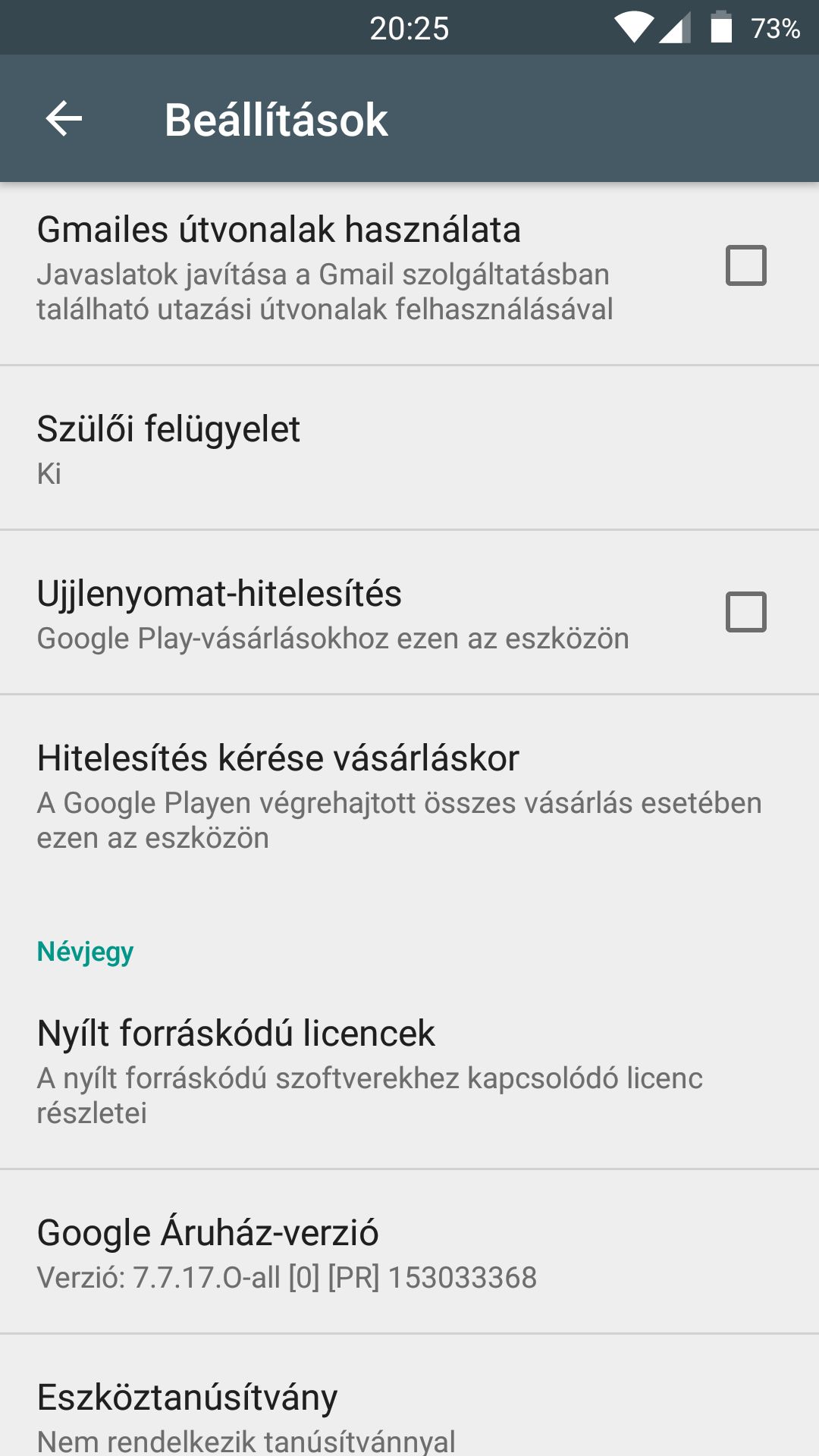
Task: Open Hitelesítés kérése vásárláskor
Action: click(x=409, y=795)
